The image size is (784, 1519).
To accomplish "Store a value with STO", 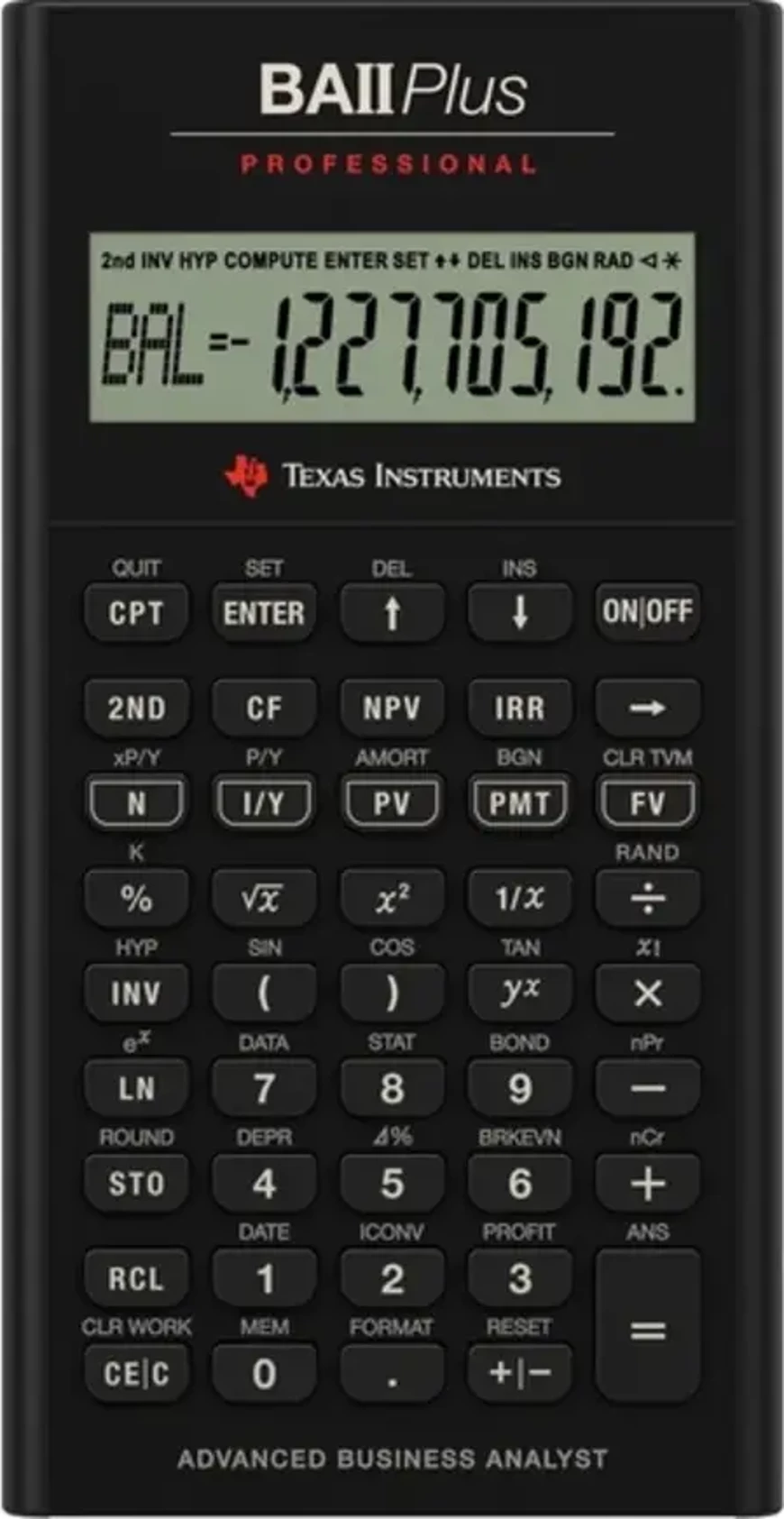I will pyautogui.click(x=136, y=1183).
